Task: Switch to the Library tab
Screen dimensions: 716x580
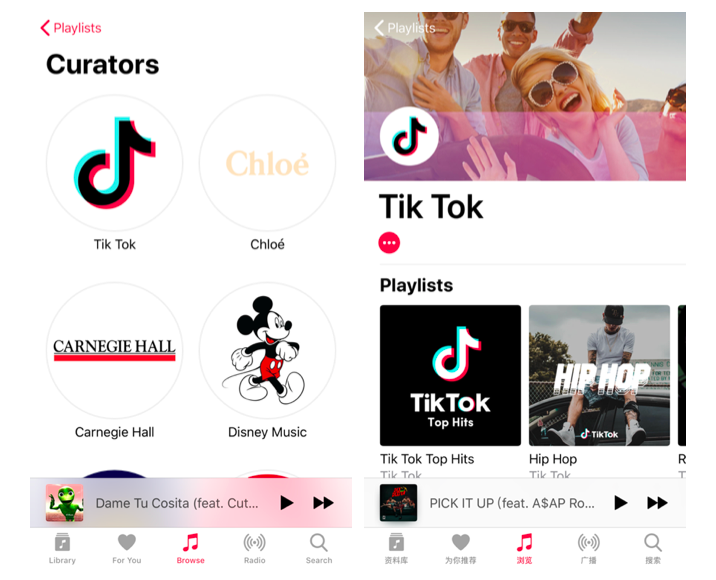Action: (62, 548)
